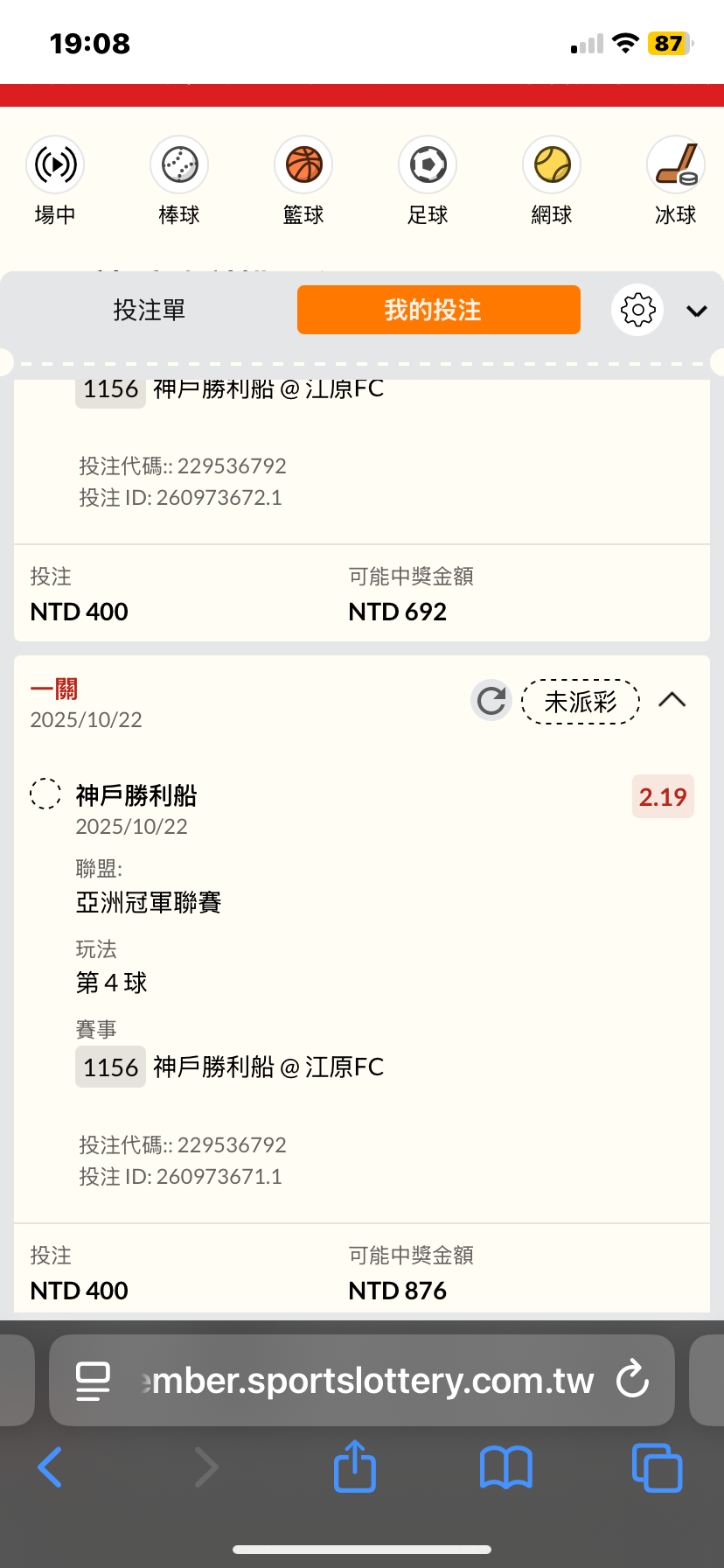Switch to the 投注單 bet slip tab
The height and width of the screenshot is (1568, 724).
[150, 310]
